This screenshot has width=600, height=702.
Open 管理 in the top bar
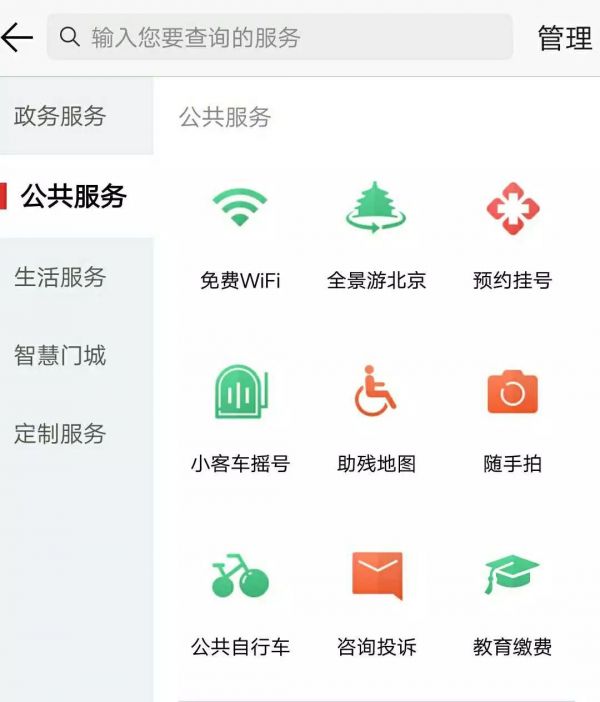pyautogui.click(x=565, y=38)
